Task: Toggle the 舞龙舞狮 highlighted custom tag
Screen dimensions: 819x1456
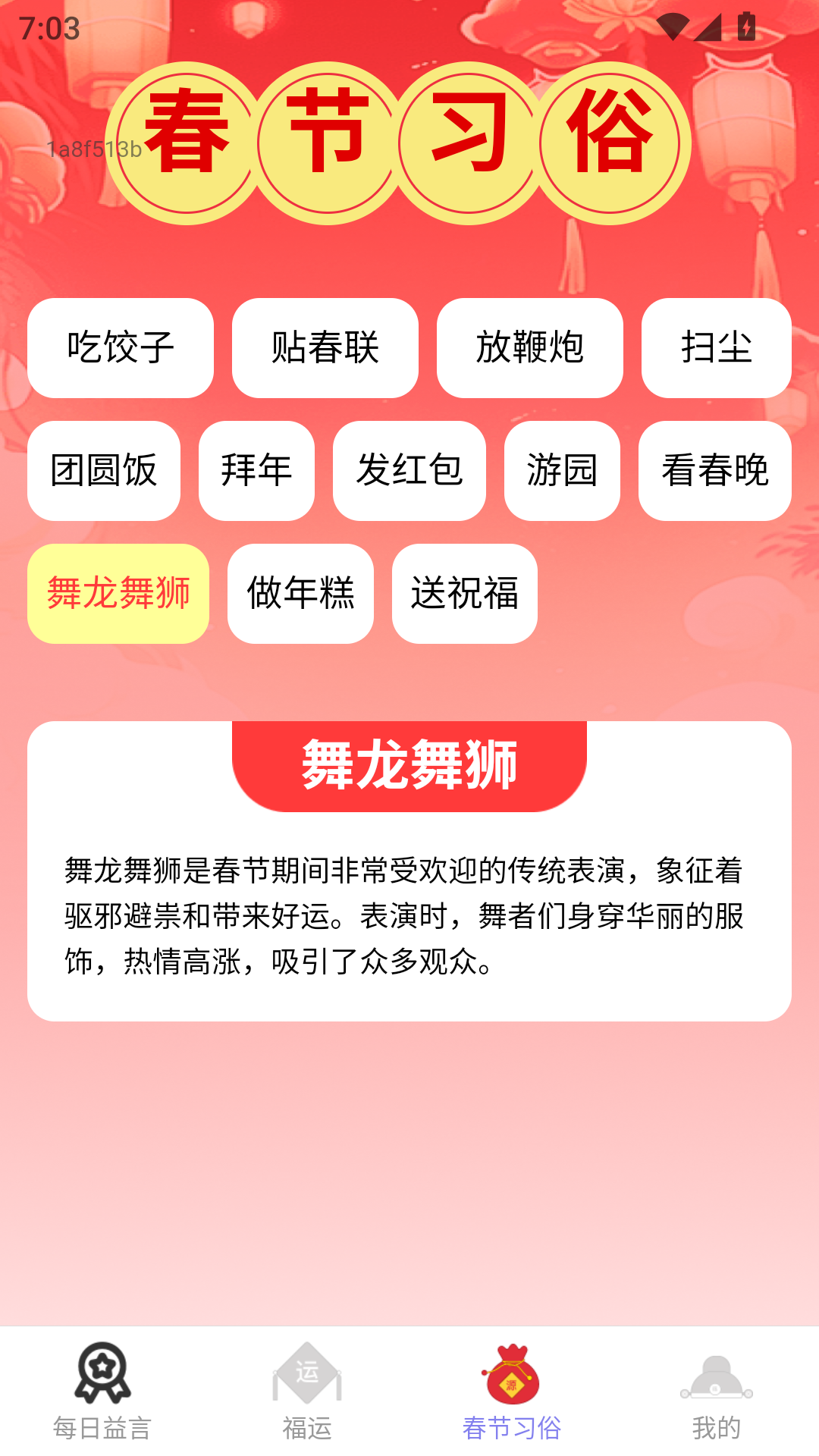Action: [118, 595]
